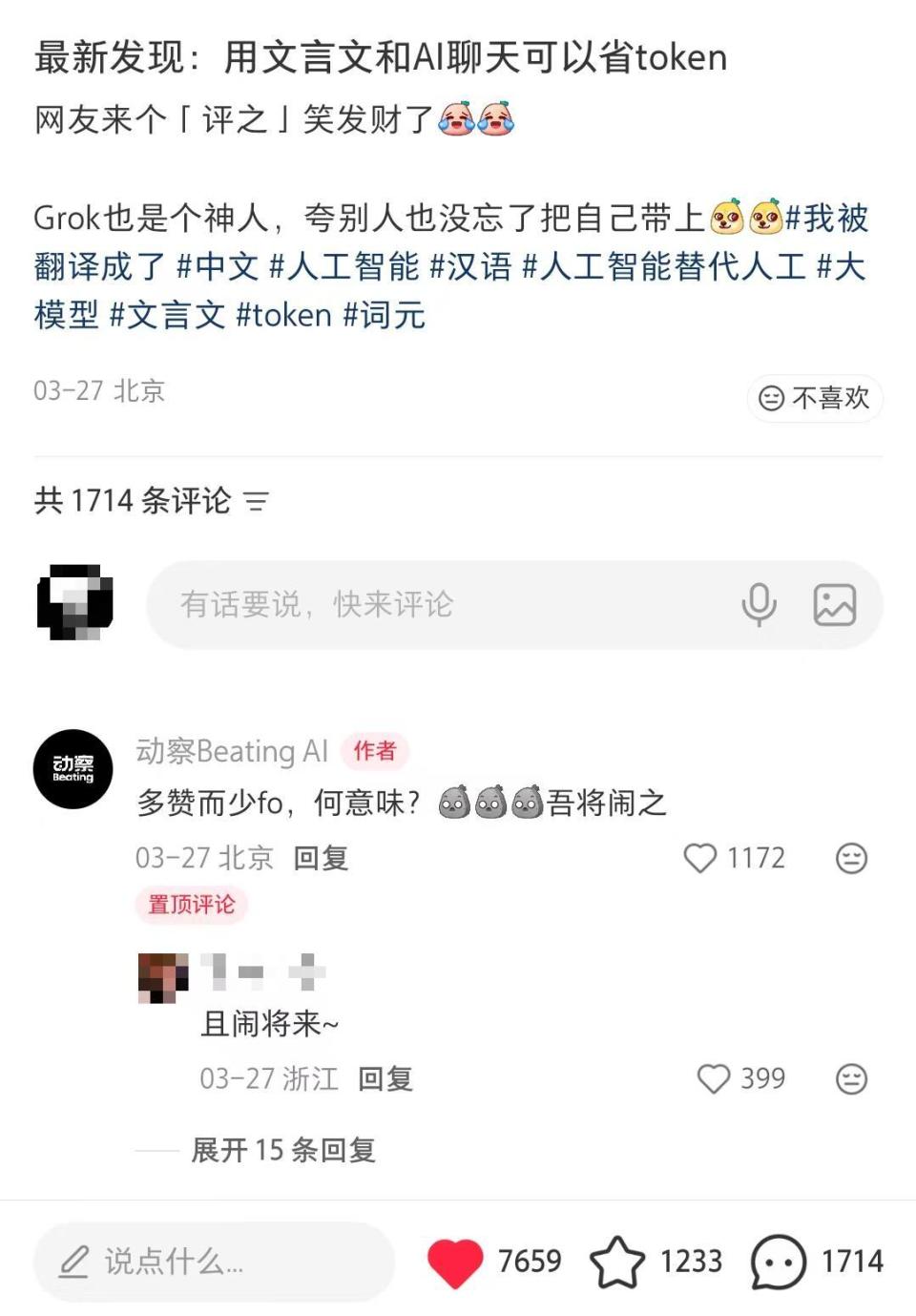Screen dimensions: 916x1316
Task: Tap 回复 under the reply comment
Action: tap(386, 1079)
